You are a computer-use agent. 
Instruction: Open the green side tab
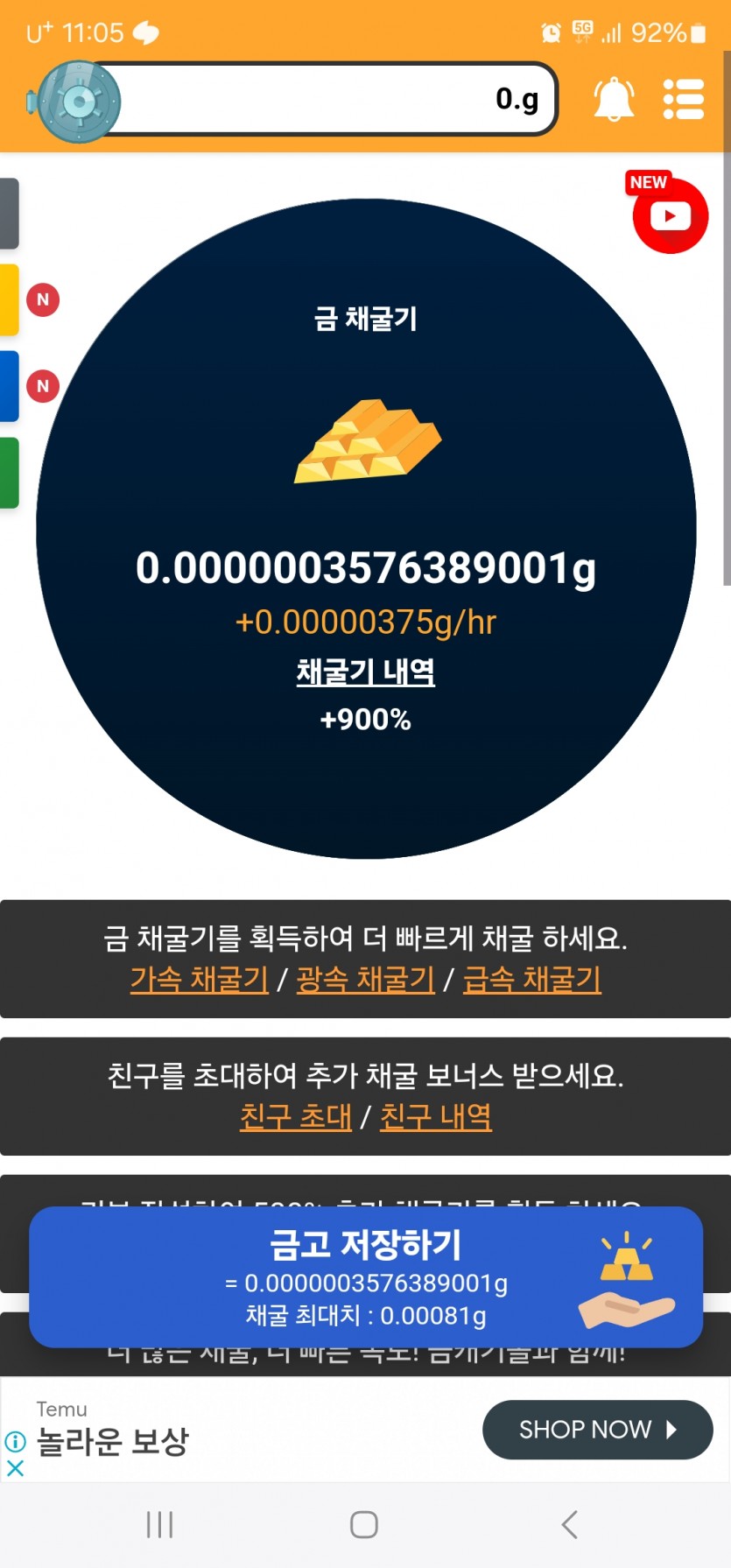click(9, 473)
